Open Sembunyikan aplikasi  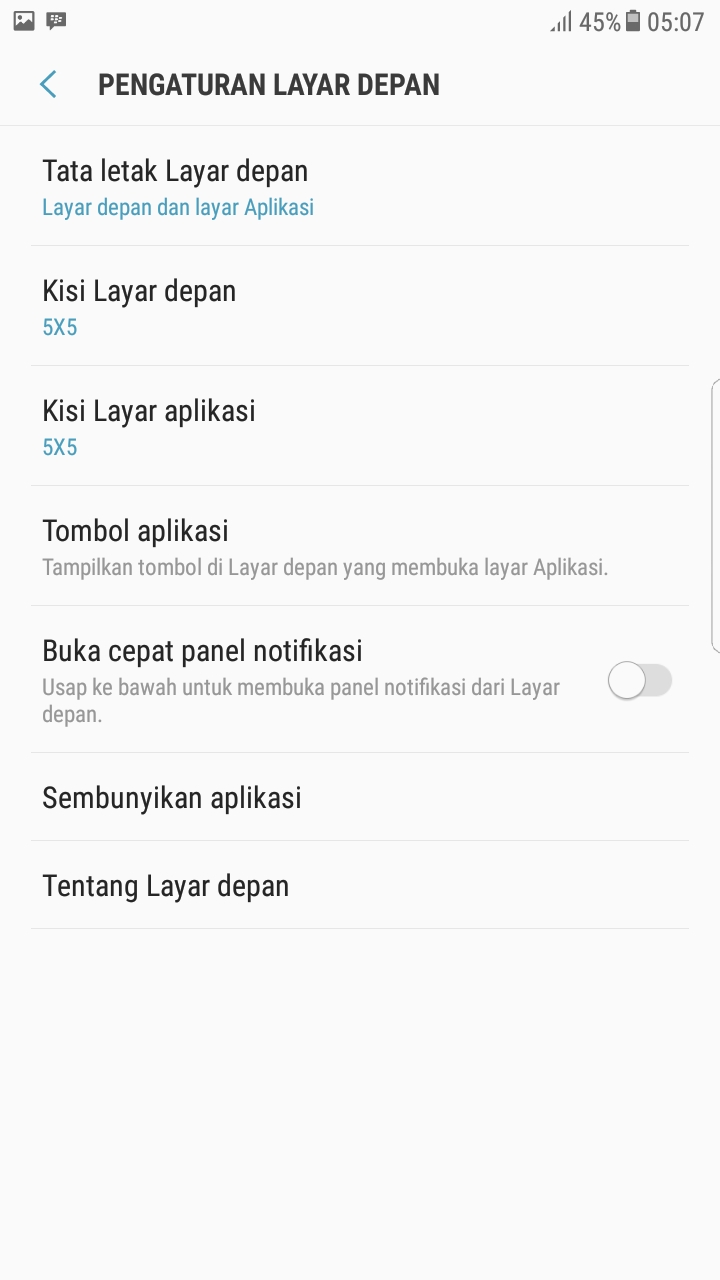tap(360, 797)
